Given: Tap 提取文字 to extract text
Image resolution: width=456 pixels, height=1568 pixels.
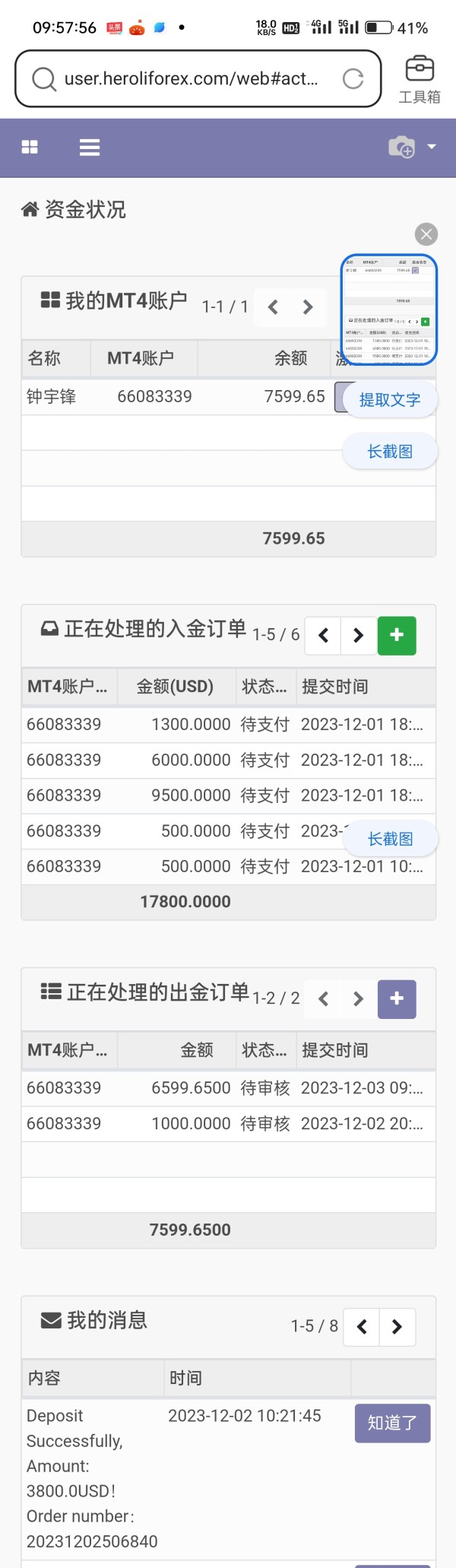Looking at the screenshot, I should tap(390, 400).
